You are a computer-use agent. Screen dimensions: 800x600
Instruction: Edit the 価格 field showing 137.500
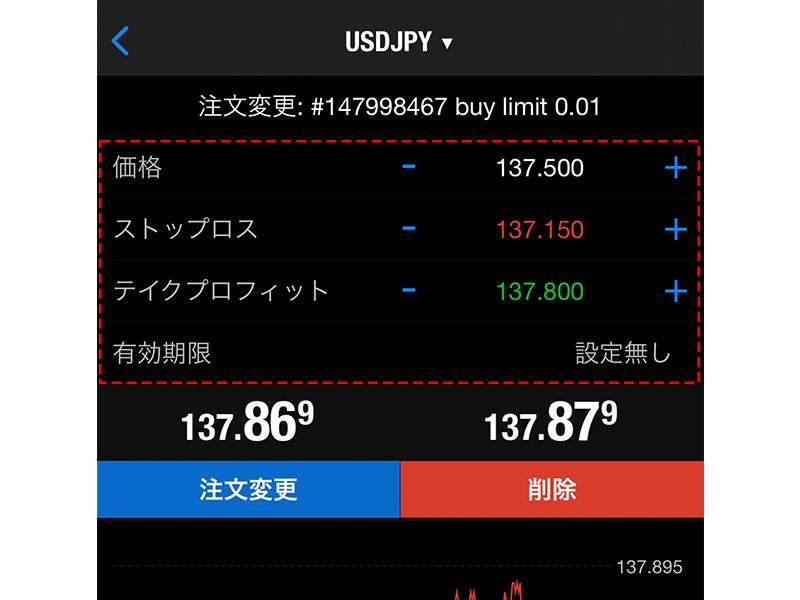[540, 168]
